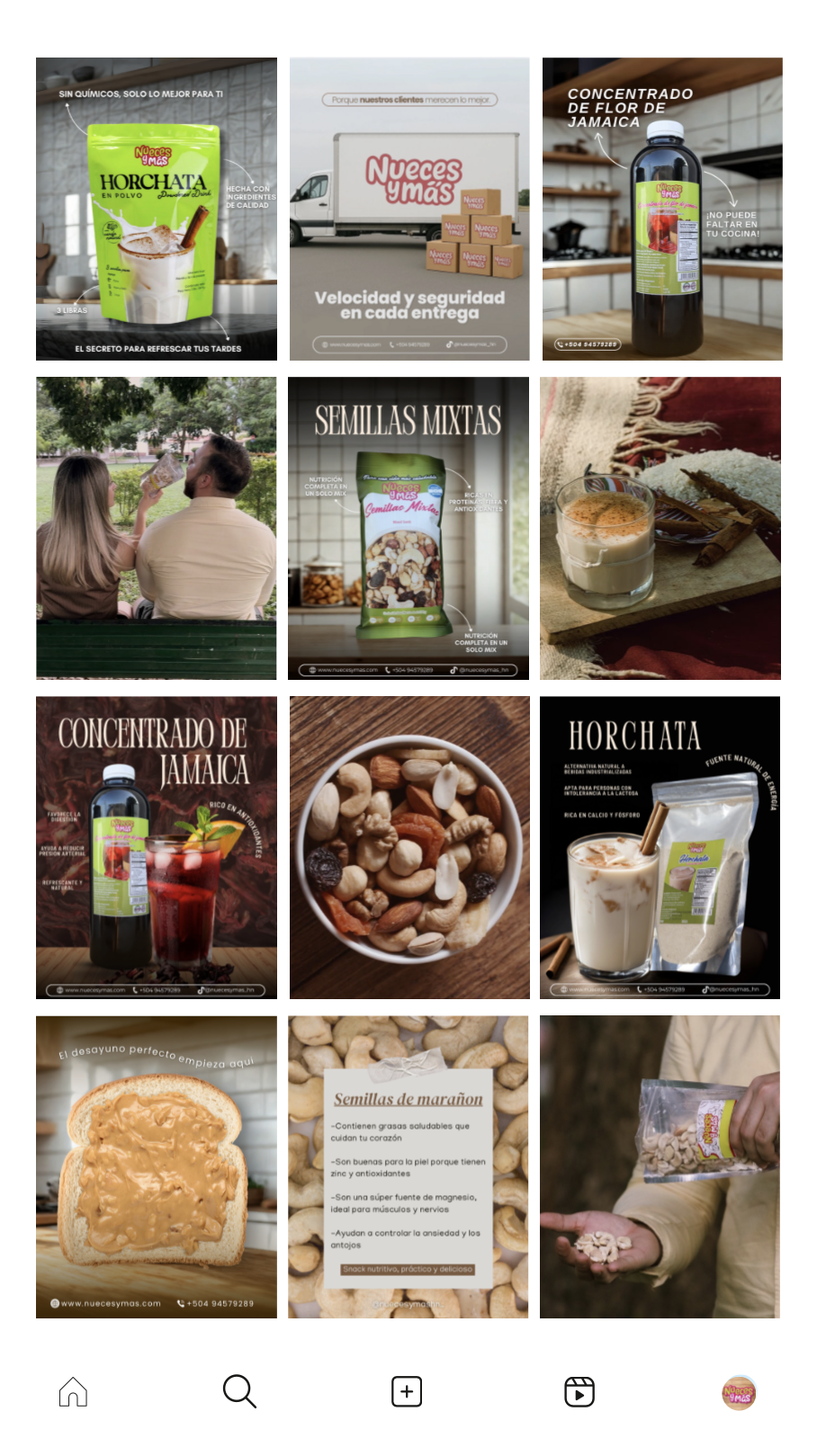Open the green Horchata en polvo post
Image resolution: width=817 pixels, height=1456 pixels.
[157, 209]
